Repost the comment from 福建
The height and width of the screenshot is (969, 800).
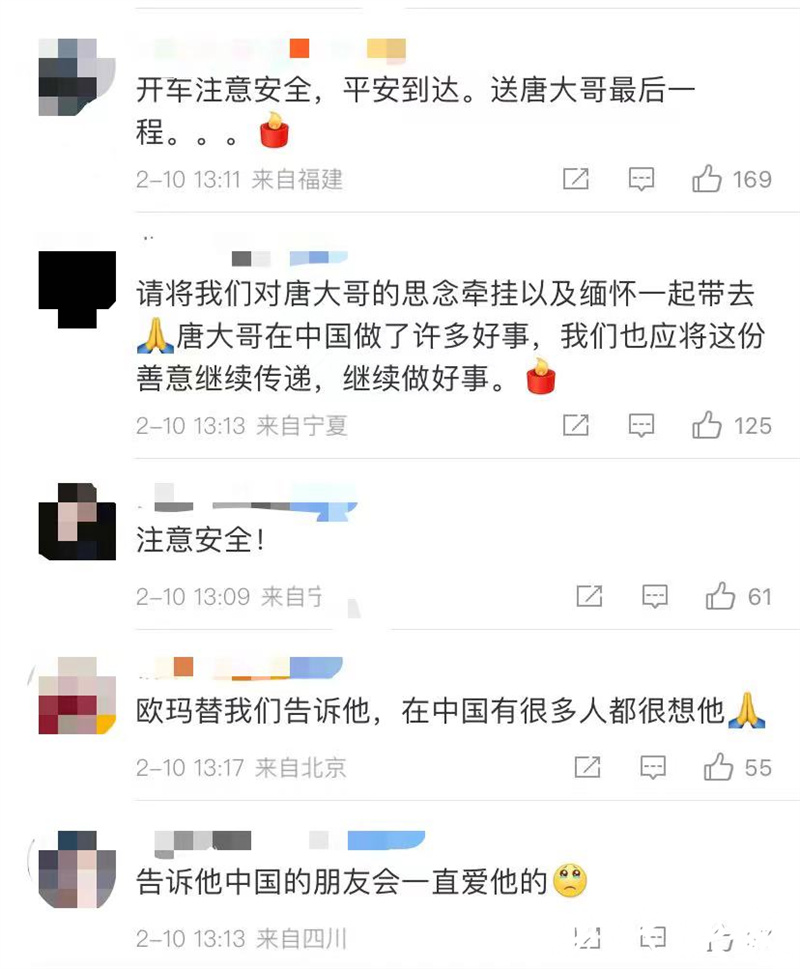coord(576,179)
